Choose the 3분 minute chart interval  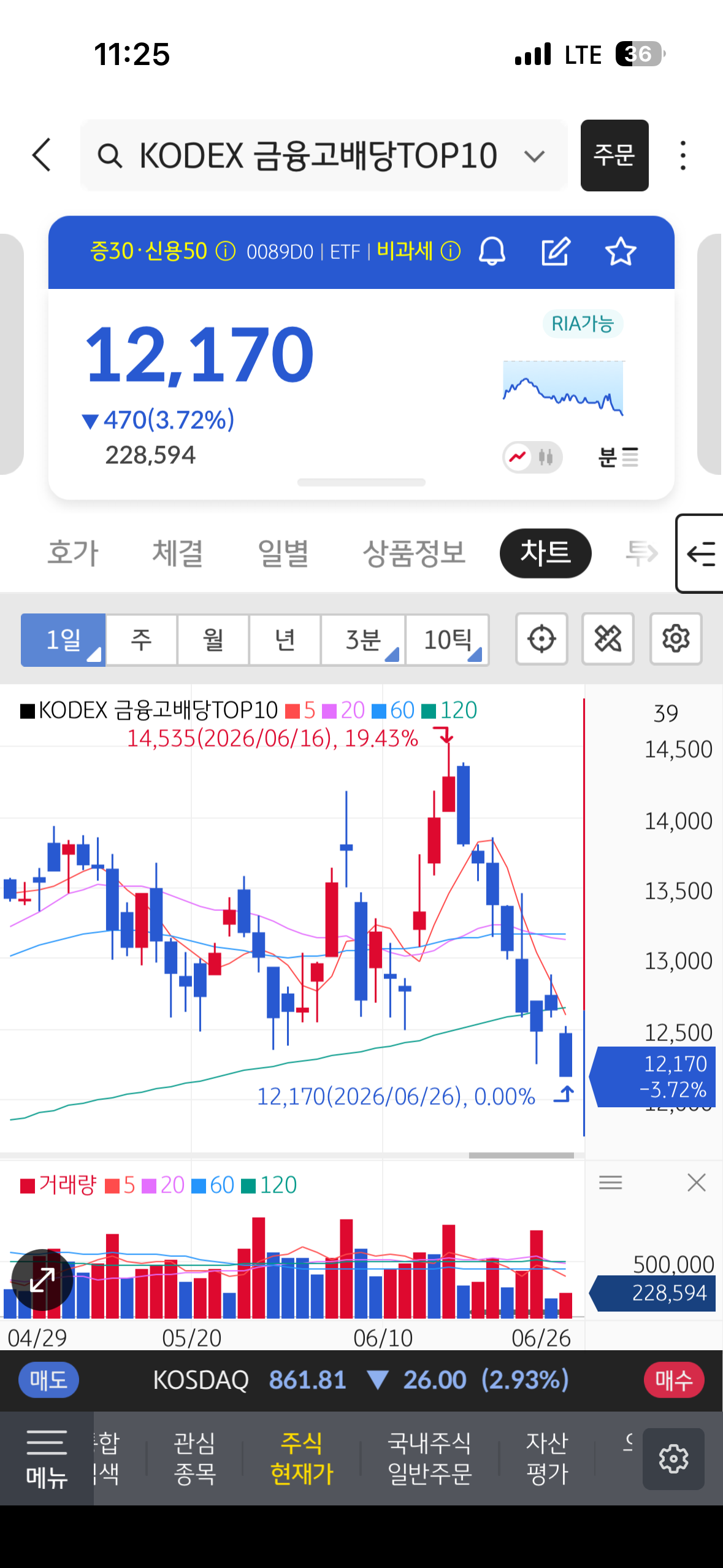click(363, 639)
